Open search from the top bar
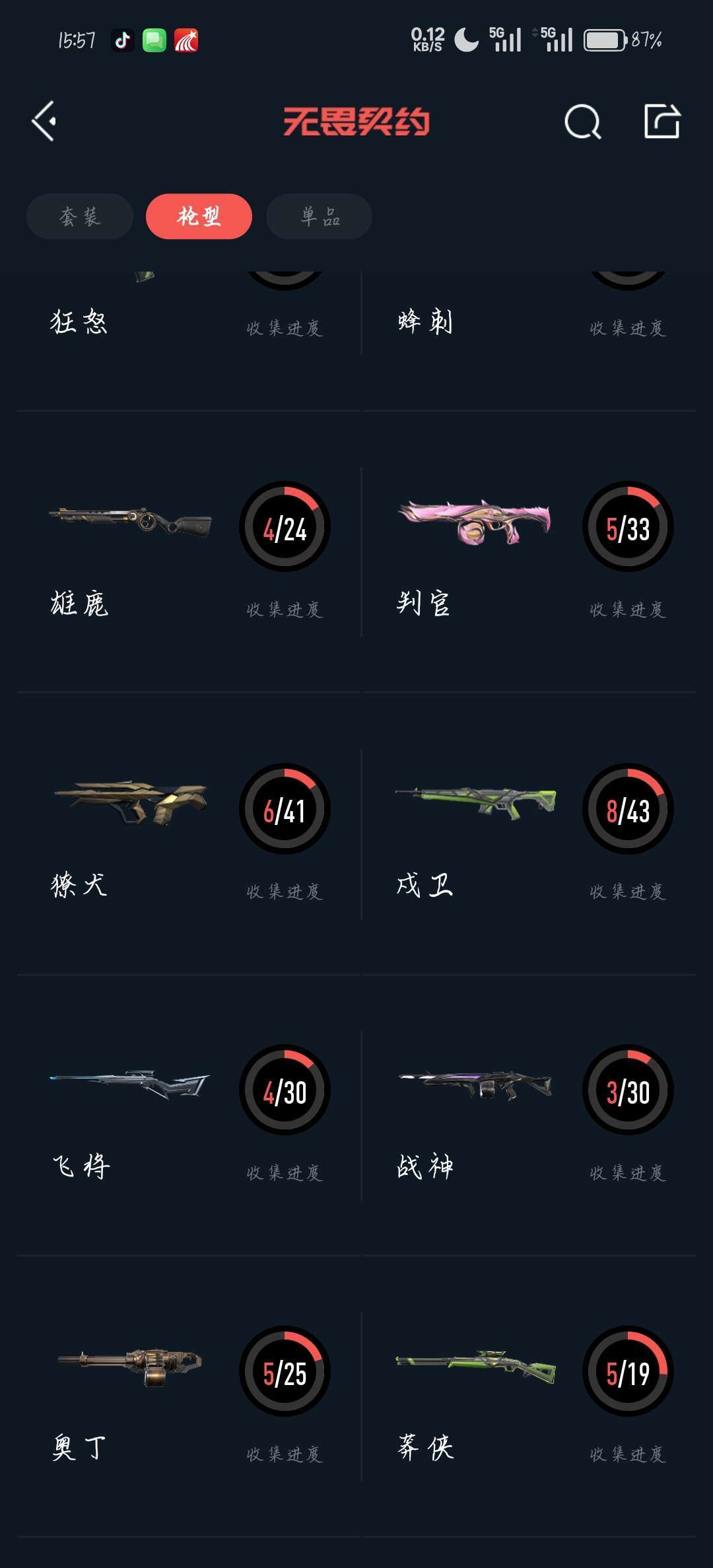 584,123
